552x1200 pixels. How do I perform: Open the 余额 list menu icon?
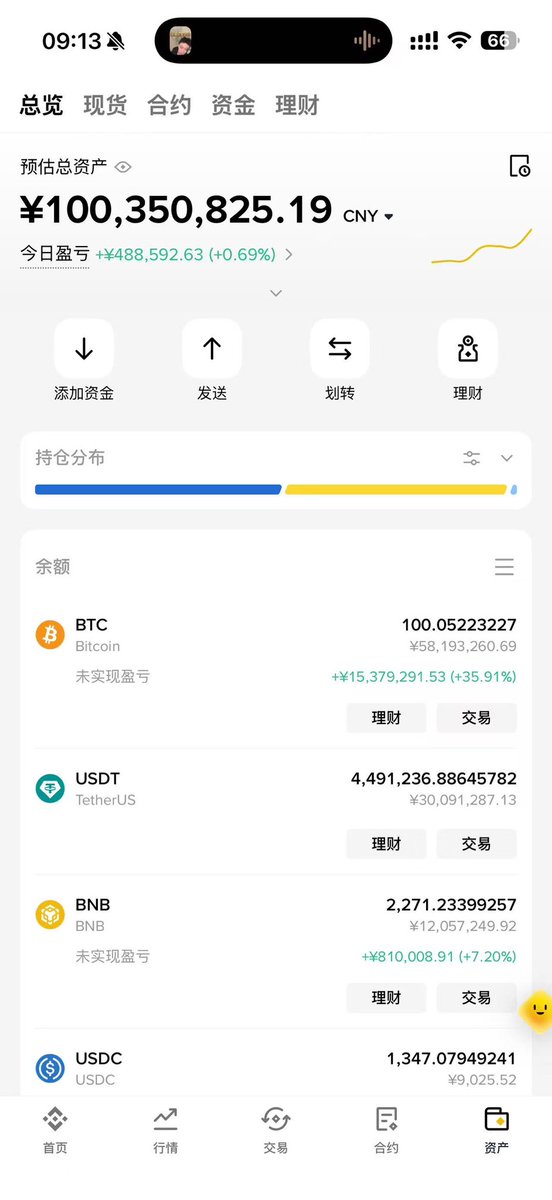[505, 567]
